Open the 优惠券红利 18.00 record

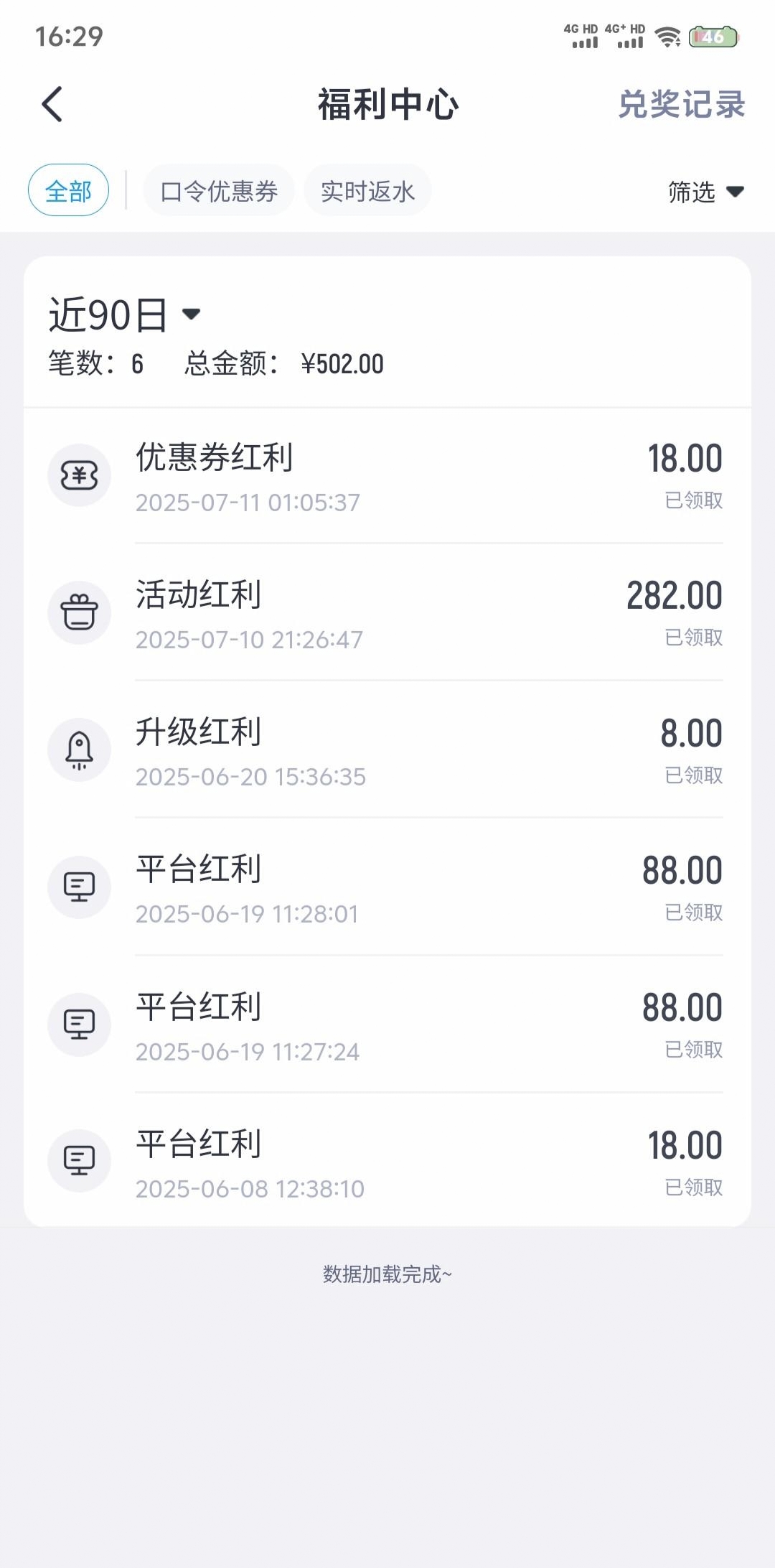[387, 476]
